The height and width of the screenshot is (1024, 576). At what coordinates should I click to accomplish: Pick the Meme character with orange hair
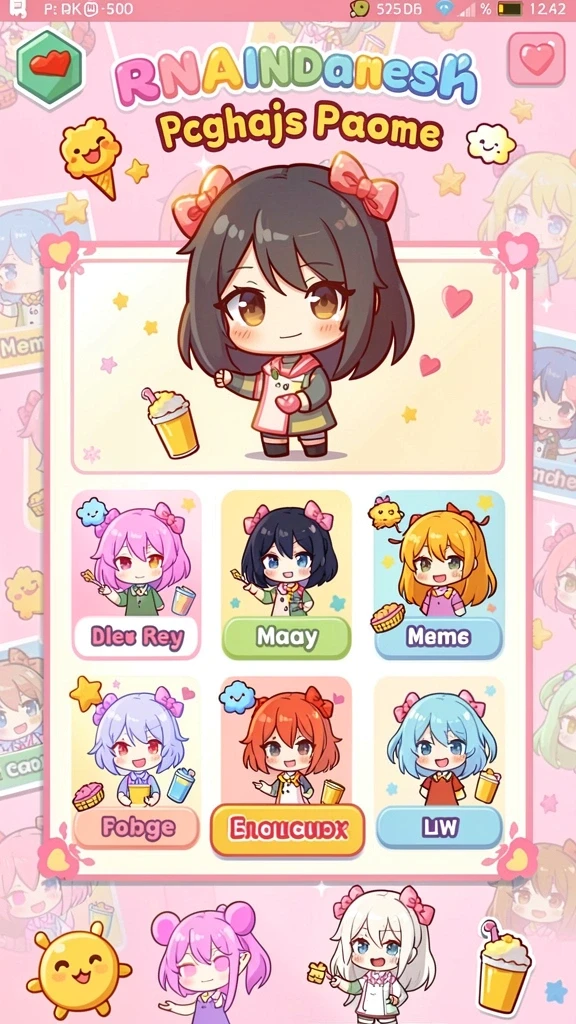439,575
